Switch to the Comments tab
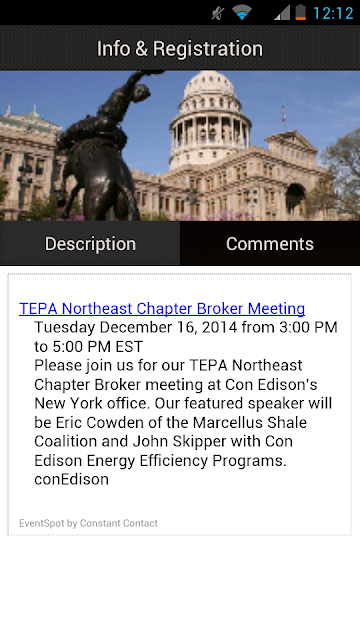The width and height of the screenshot is (360, 640). [270, 244]
